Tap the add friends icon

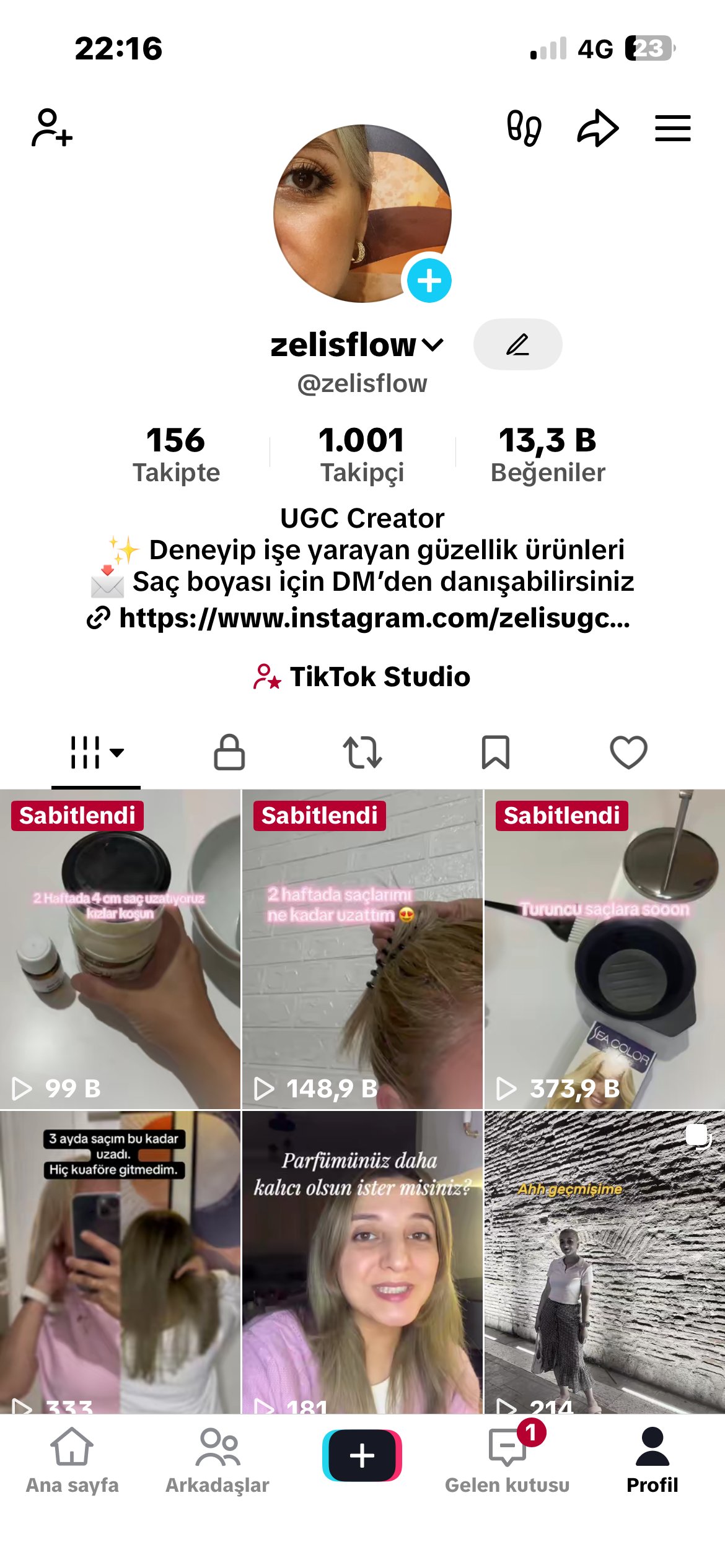click(x=52, y=128)
